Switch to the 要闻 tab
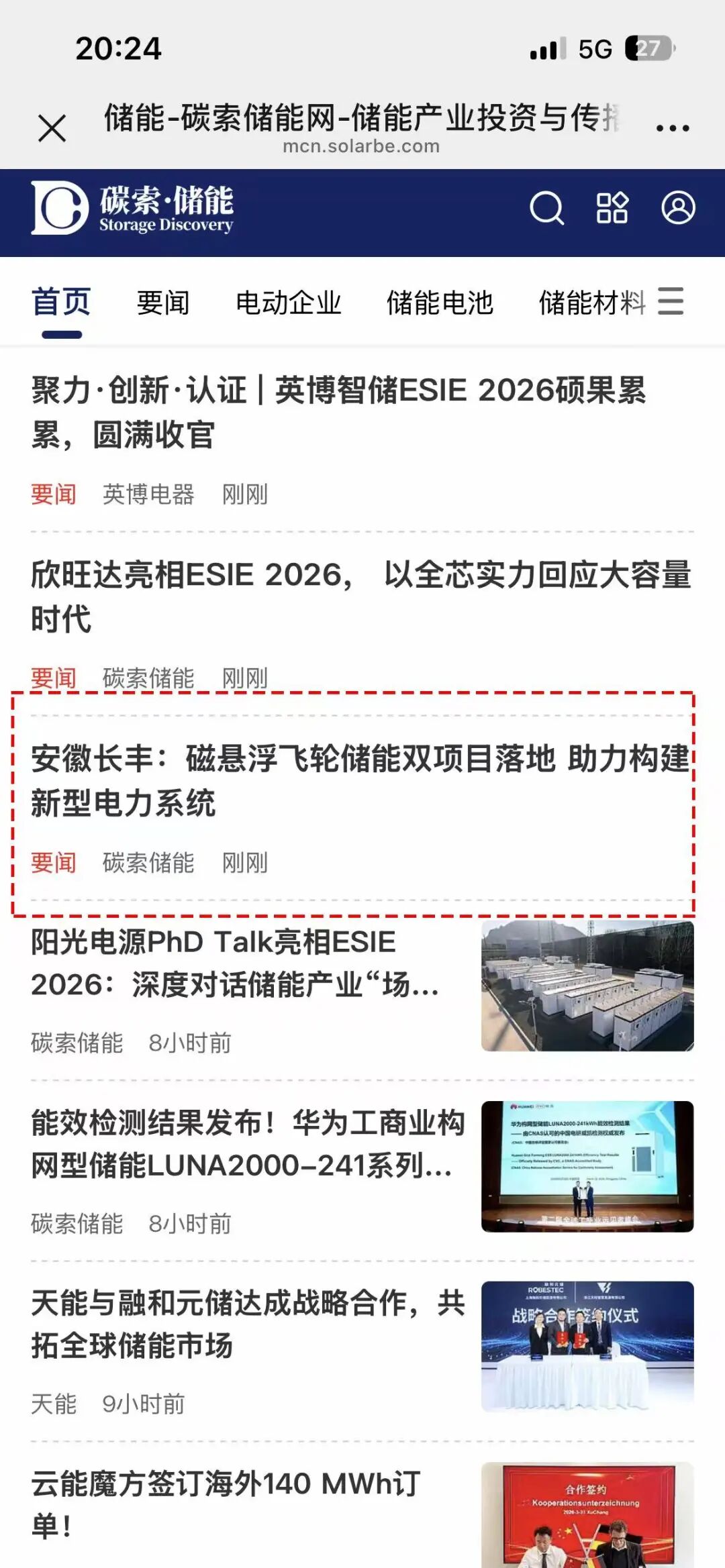This screenshot has width=725, height=1568. click(x=163, y=303)
